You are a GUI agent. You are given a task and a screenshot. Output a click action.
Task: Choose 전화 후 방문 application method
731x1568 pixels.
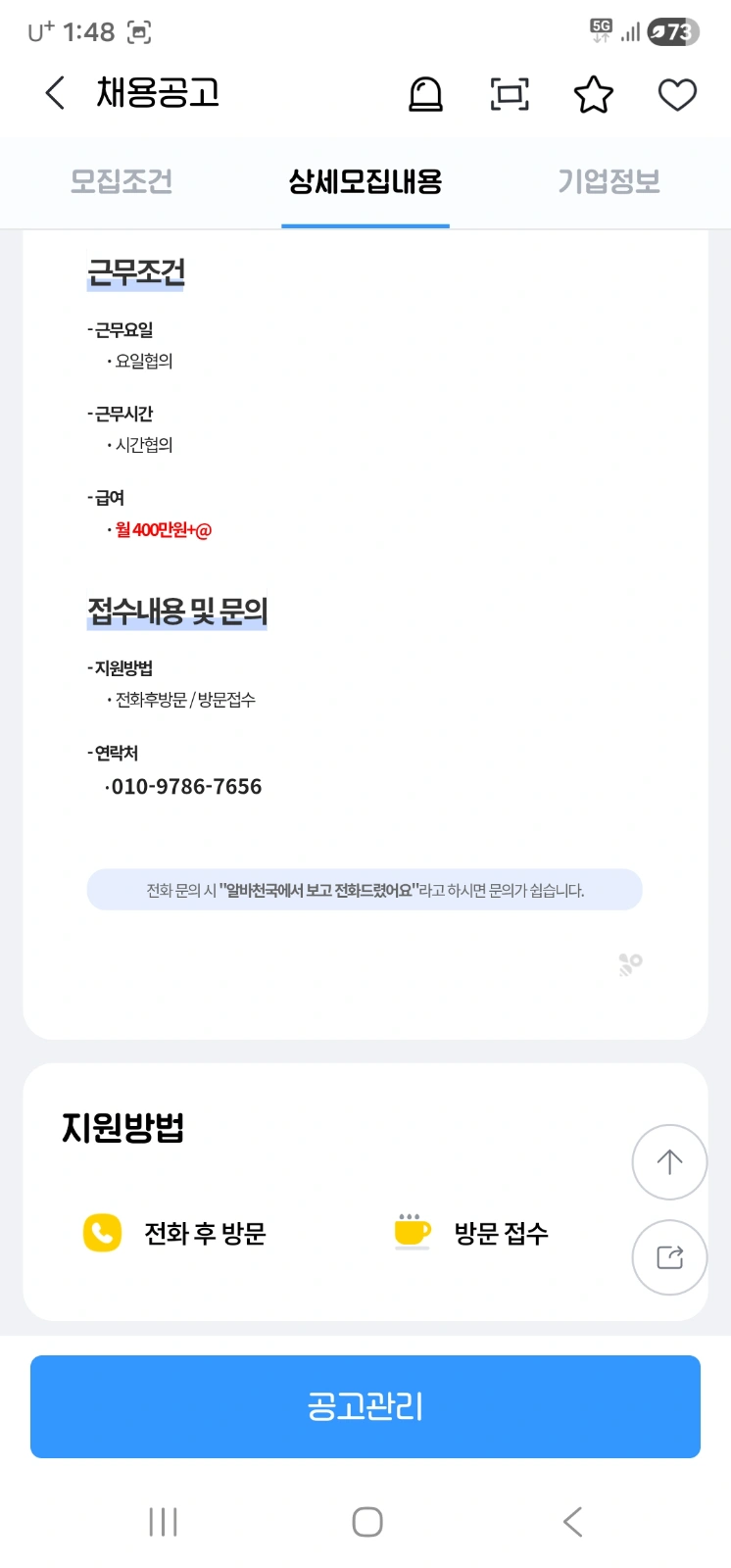175,1233
